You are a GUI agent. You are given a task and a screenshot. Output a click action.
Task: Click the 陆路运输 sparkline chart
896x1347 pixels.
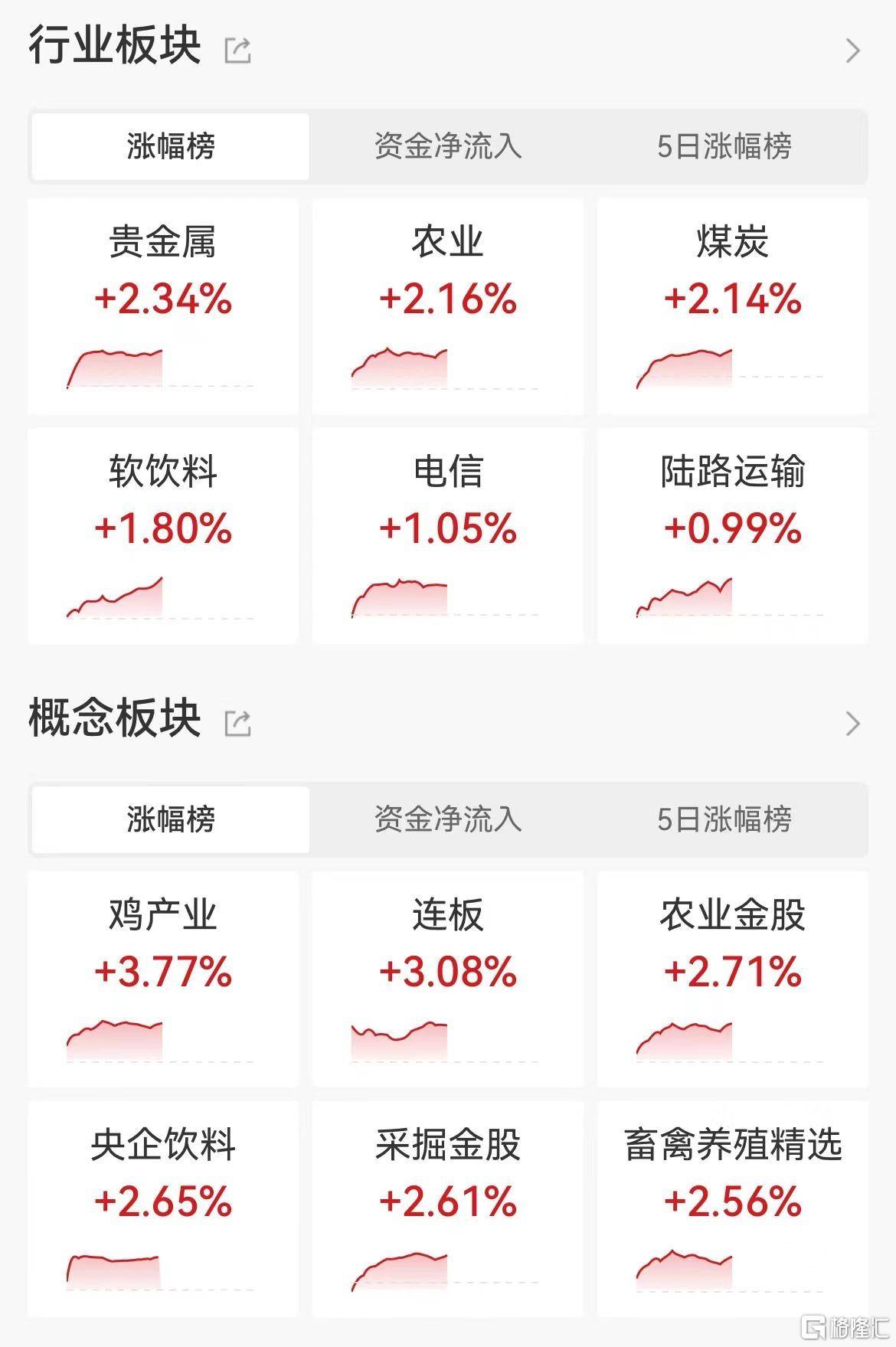(x=685, y=597)
